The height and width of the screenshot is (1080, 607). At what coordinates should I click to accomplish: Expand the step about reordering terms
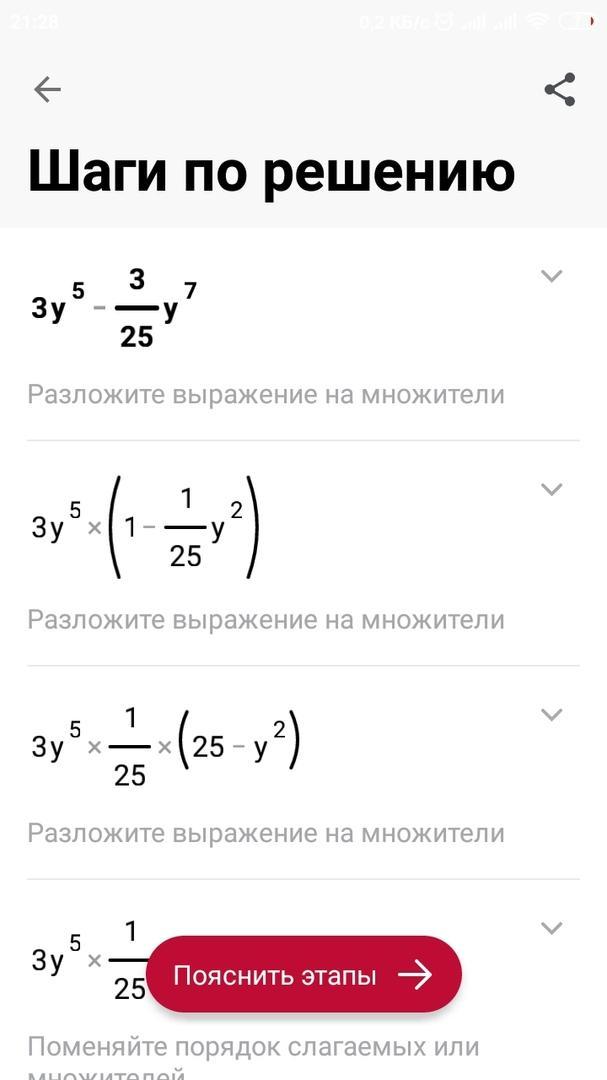point(552,928)
